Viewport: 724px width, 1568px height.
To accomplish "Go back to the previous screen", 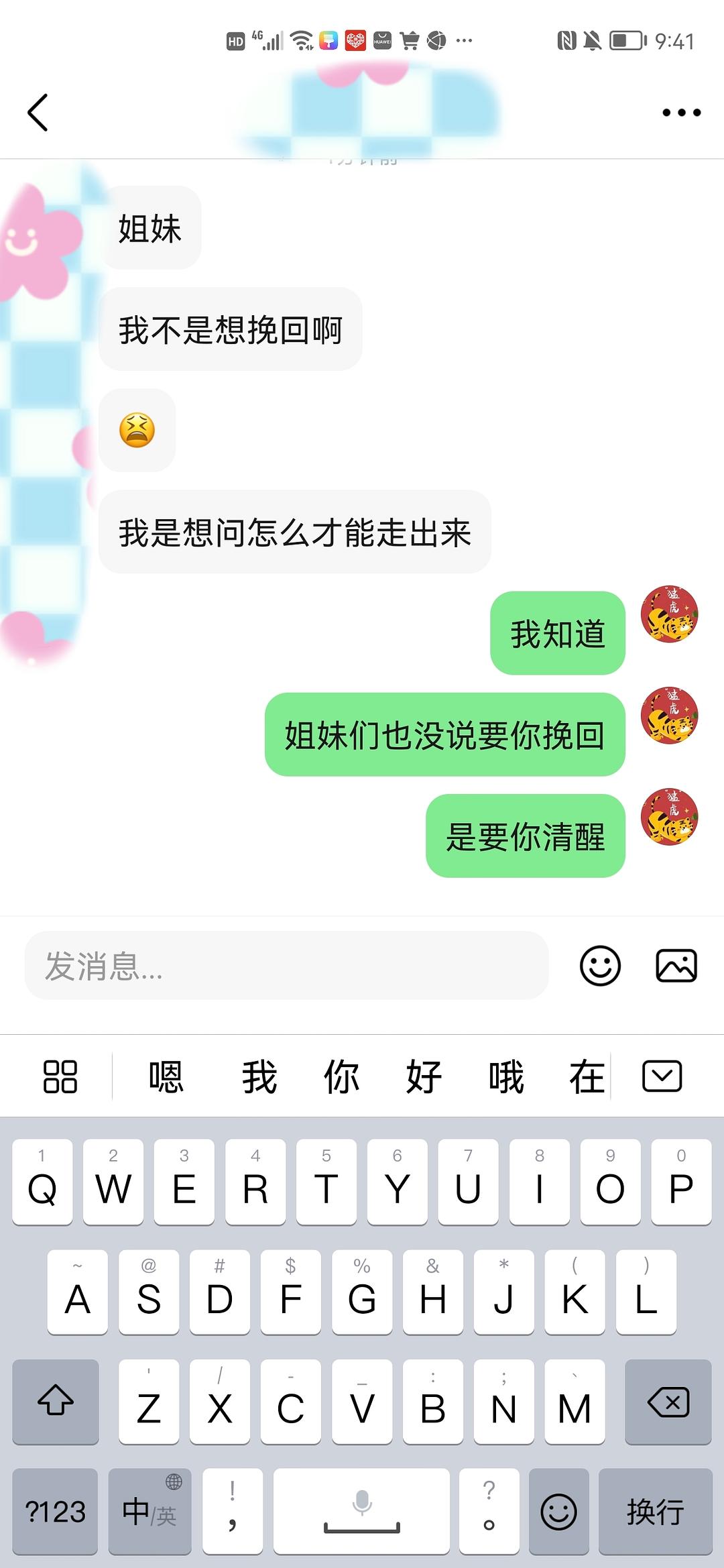I will coord(38,112).
